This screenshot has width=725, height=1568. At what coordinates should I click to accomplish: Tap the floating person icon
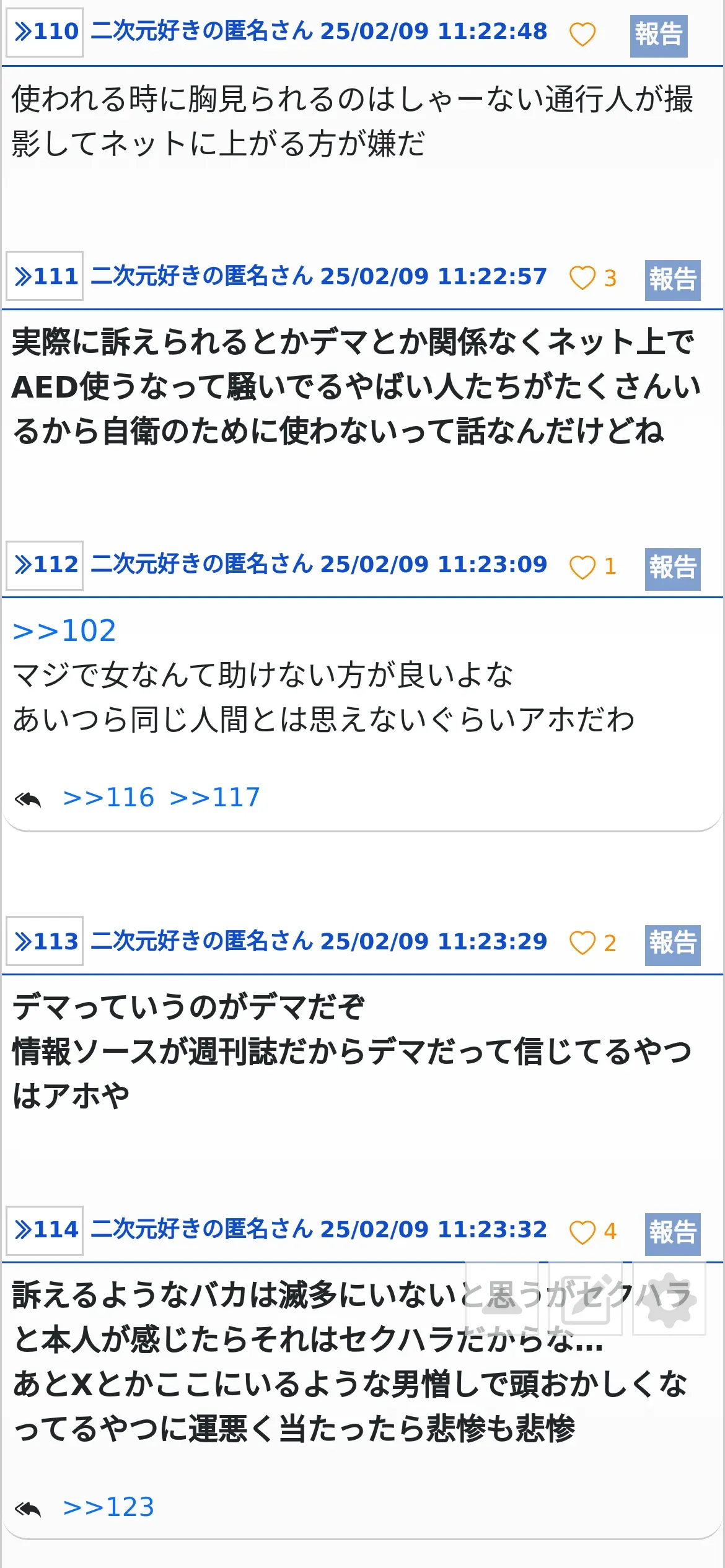(501, 1297)
